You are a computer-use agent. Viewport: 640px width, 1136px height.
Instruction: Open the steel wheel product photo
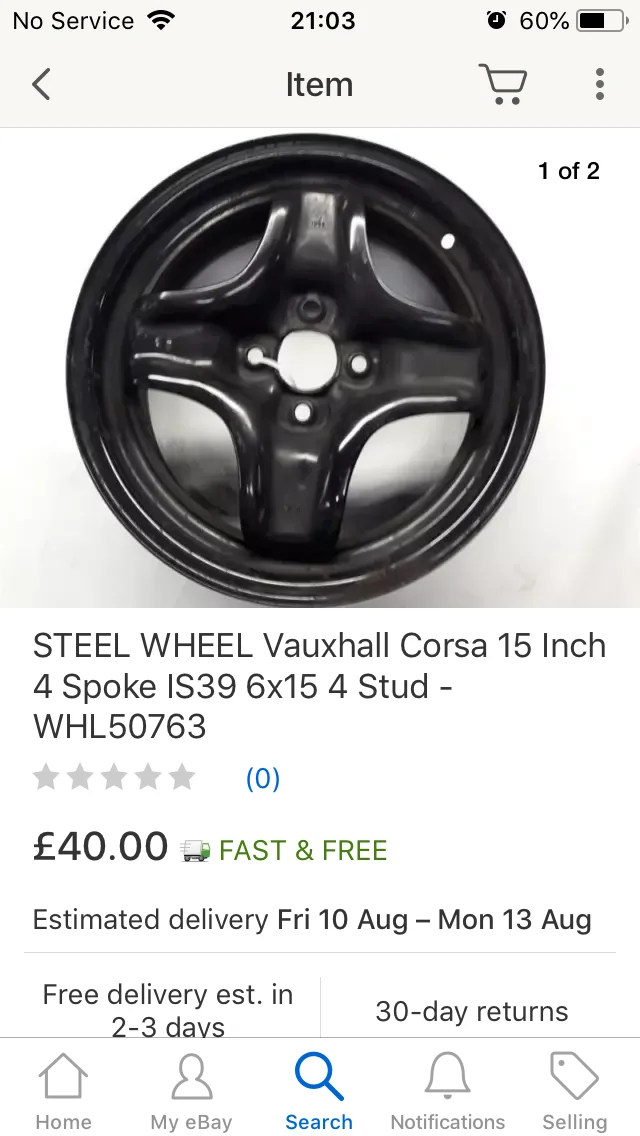tap(320, 368)
